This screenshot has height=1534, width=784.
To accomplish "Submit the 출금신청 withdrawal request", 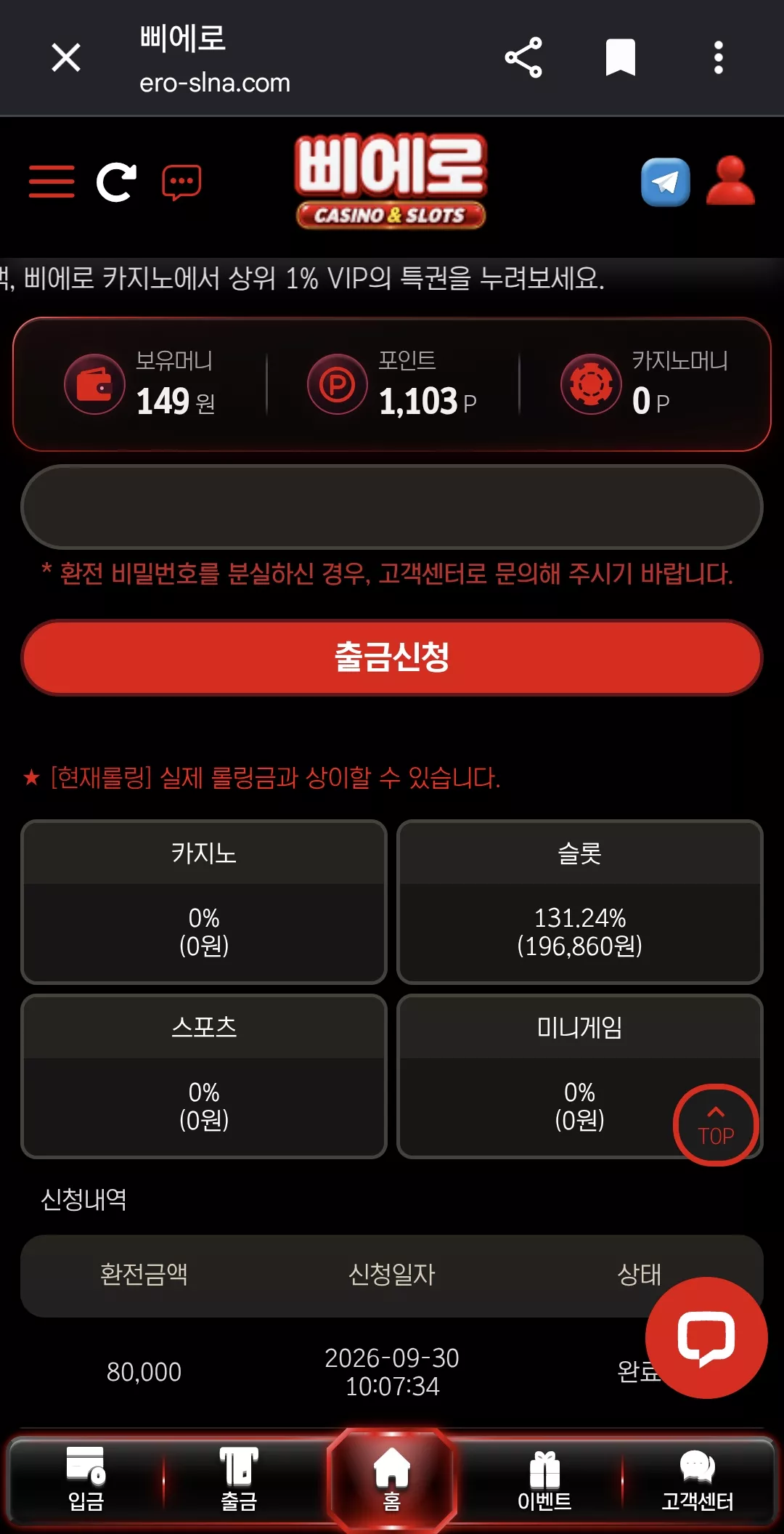I will pos(392,657).
